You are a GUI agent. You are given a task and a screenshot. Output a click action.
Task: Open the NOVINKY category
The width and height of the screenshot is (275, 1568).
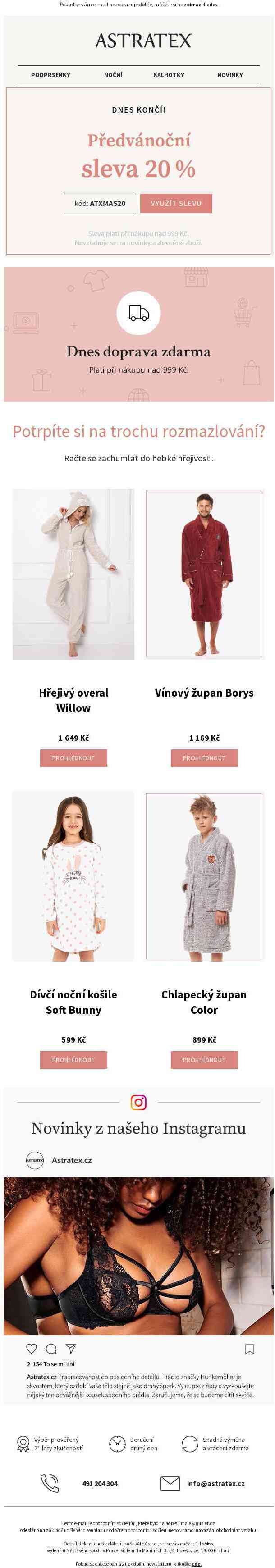[x=229, y=75]
